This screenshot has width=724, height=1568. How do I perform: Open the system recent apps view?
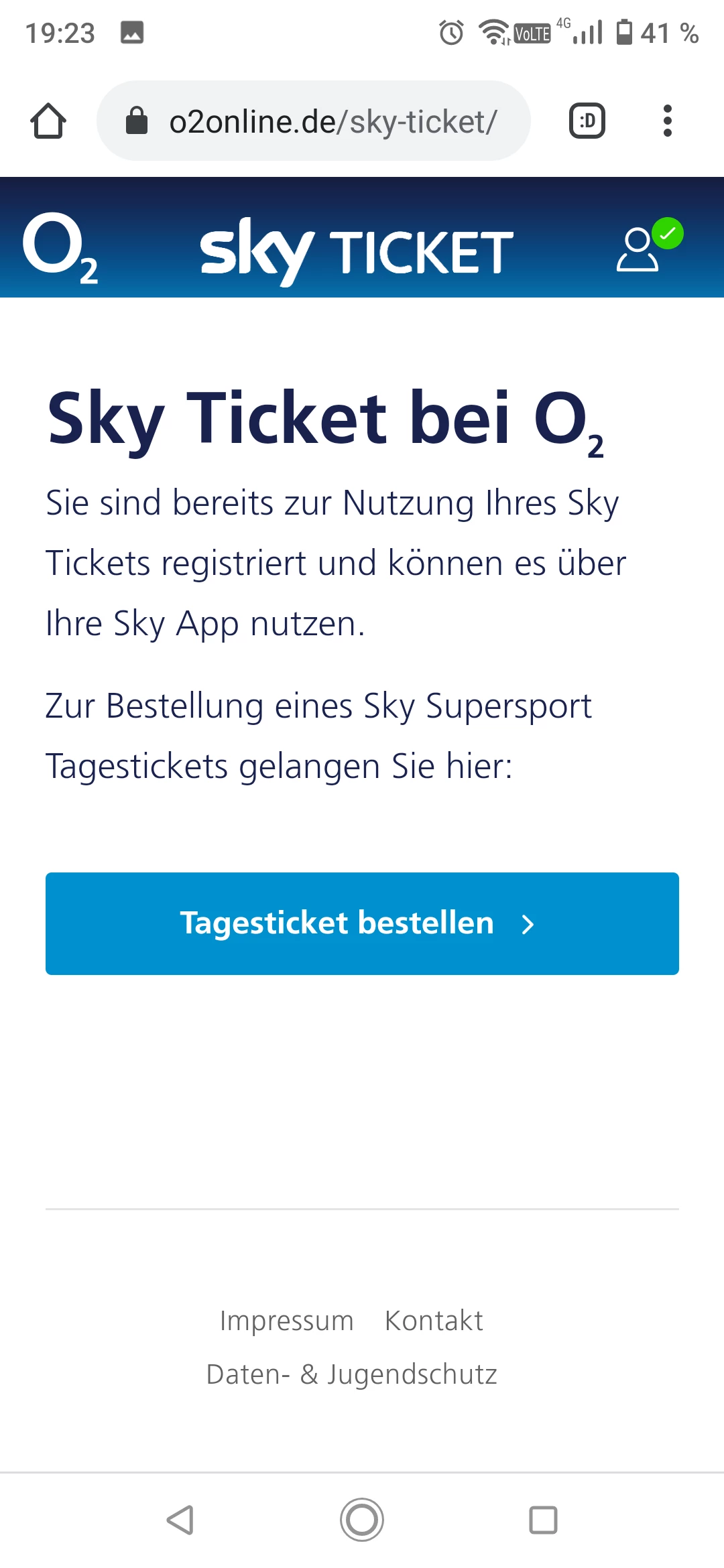tap(543, 1520)
